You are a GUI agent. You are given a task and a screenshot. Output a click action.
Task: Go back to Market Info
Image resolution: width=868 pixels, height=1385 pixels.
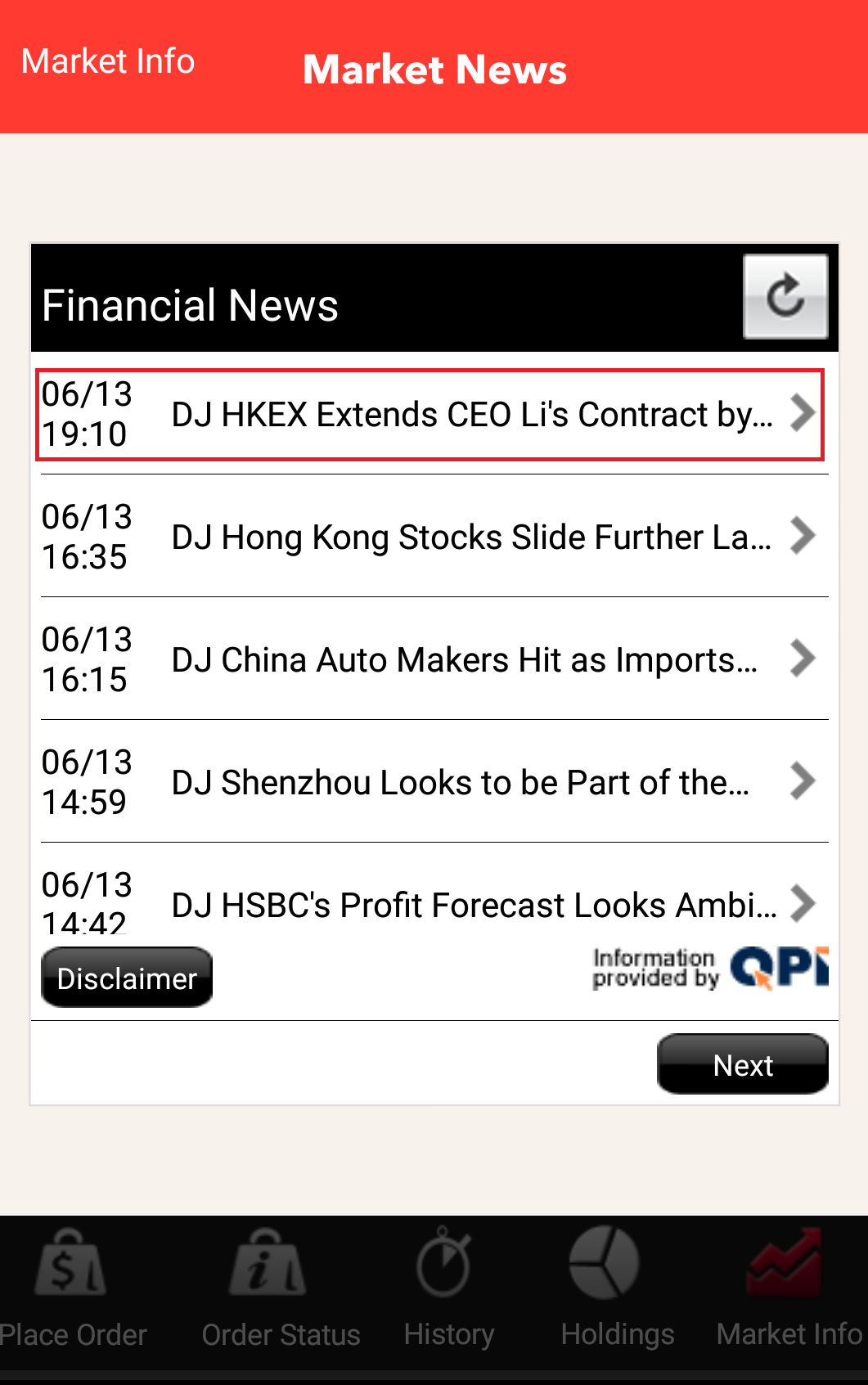tap(108, 62)
